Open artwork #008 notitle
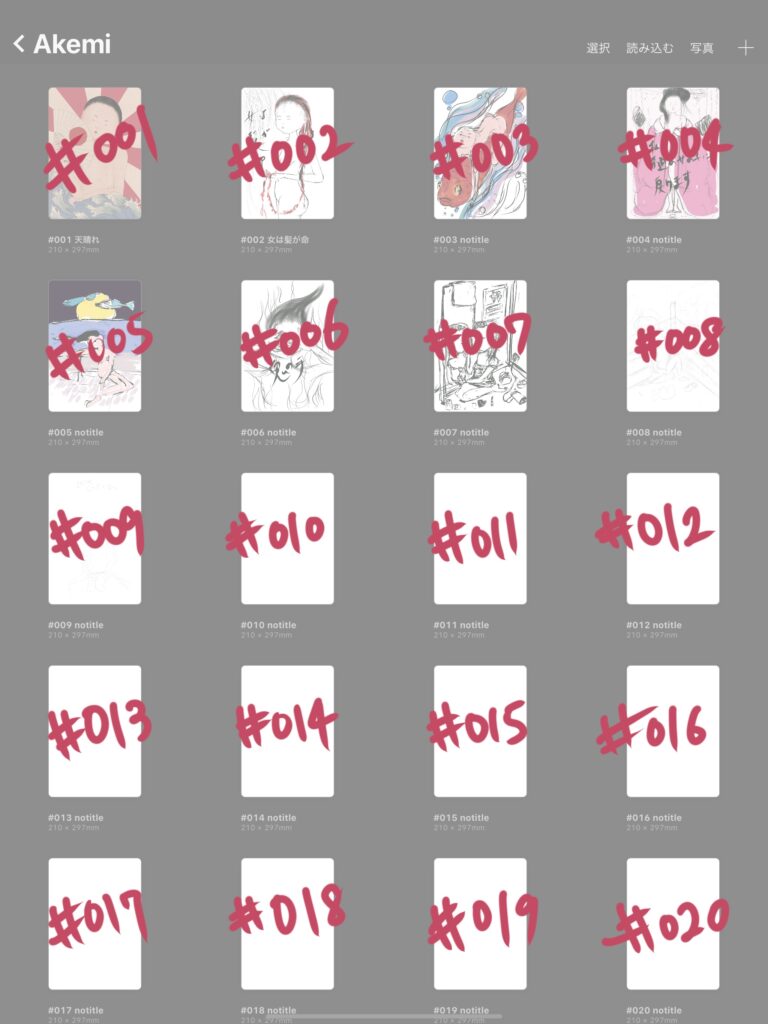Viewport: 768px width, 1024px height. coord(673,346)
